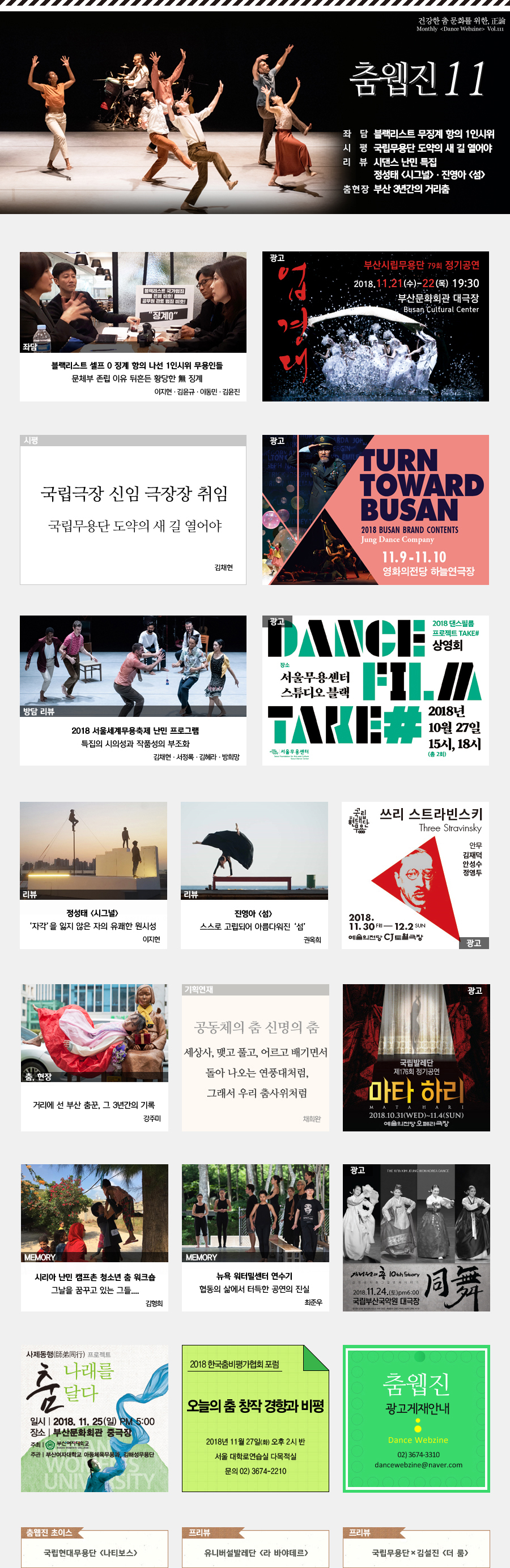Open 프리뷰 유니버설발레단 〈라 바야데르〉

point(256,1552)
